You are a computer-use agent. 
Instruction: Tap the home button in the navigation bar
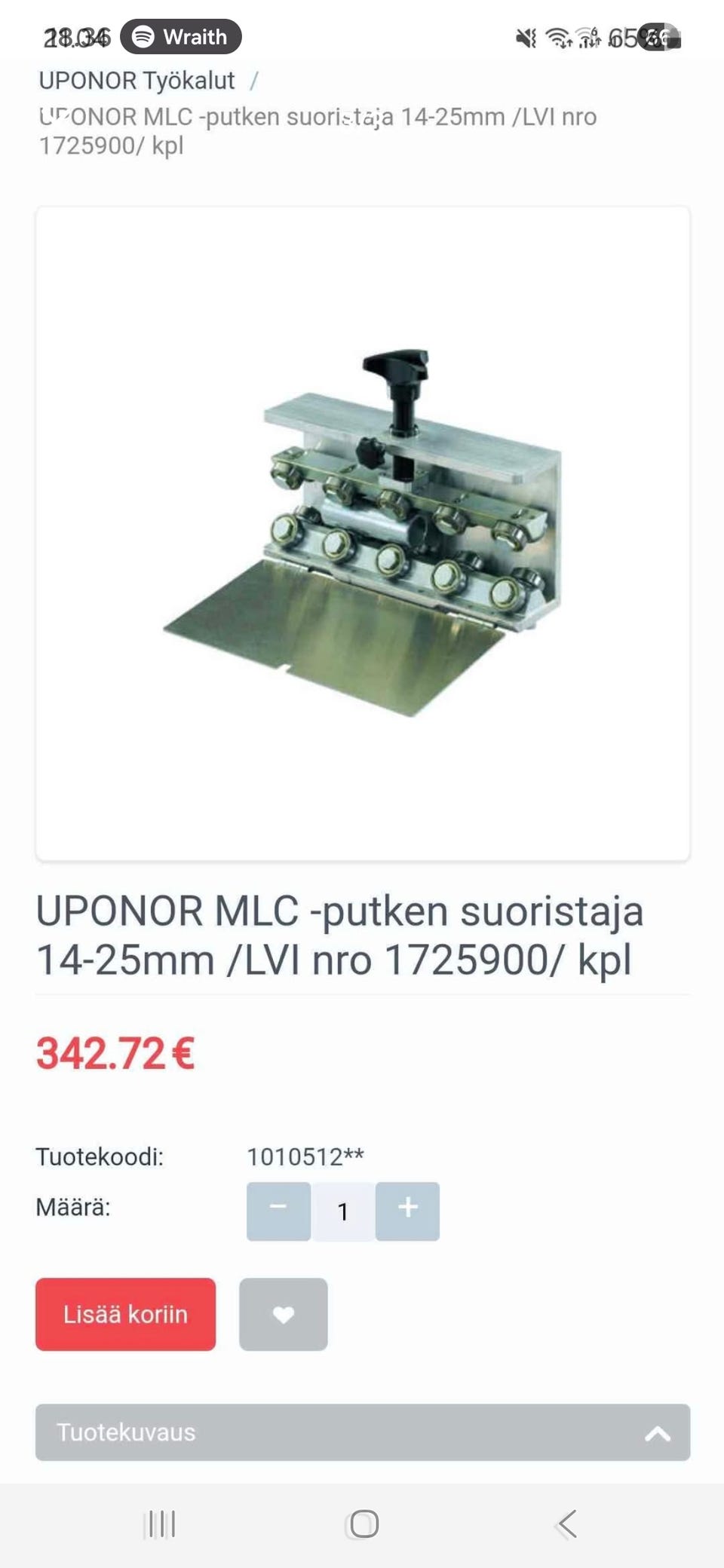[x=362, y=1524]
